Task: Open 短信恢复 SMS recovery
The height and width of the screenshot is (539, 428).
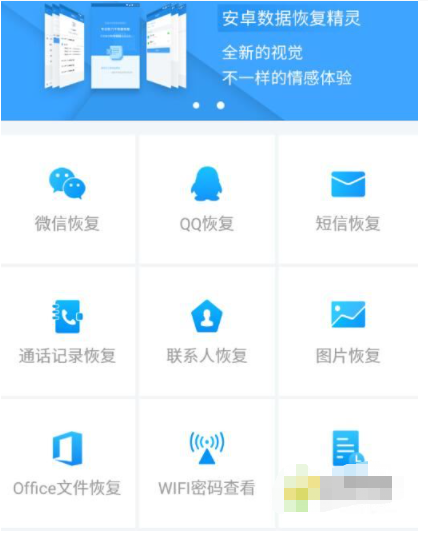Action: pos(348,199)
